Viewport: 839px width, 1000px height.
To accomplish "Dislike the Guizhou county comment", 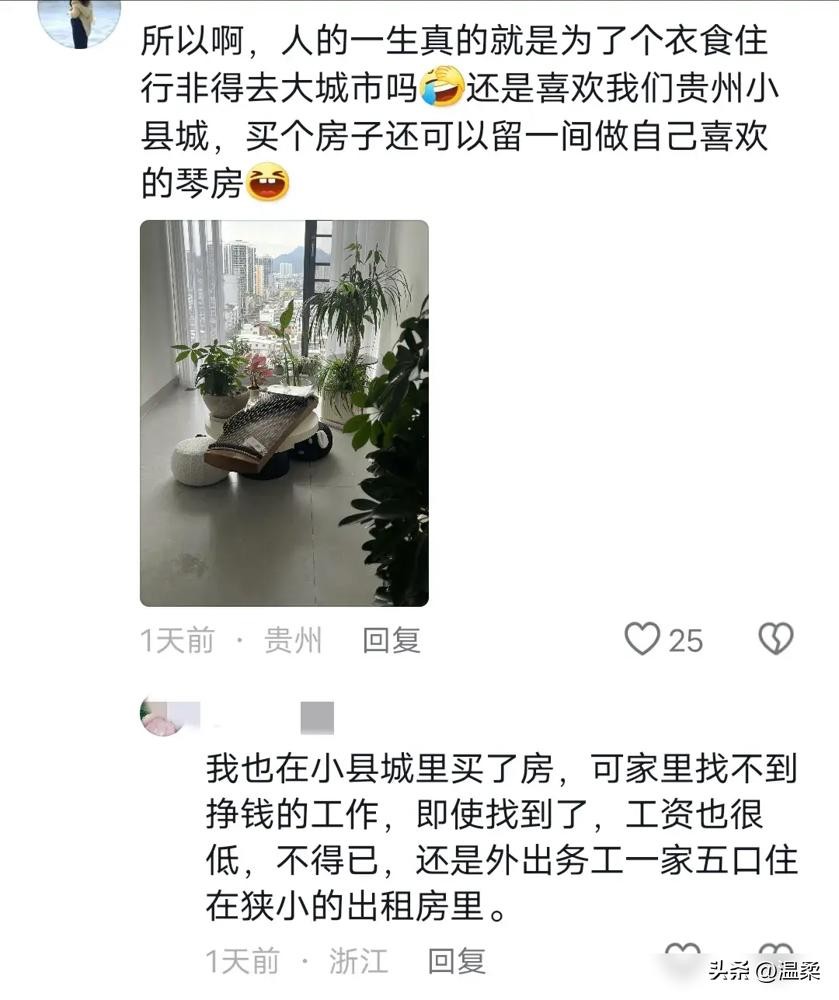I will click(x=775, y=639).
